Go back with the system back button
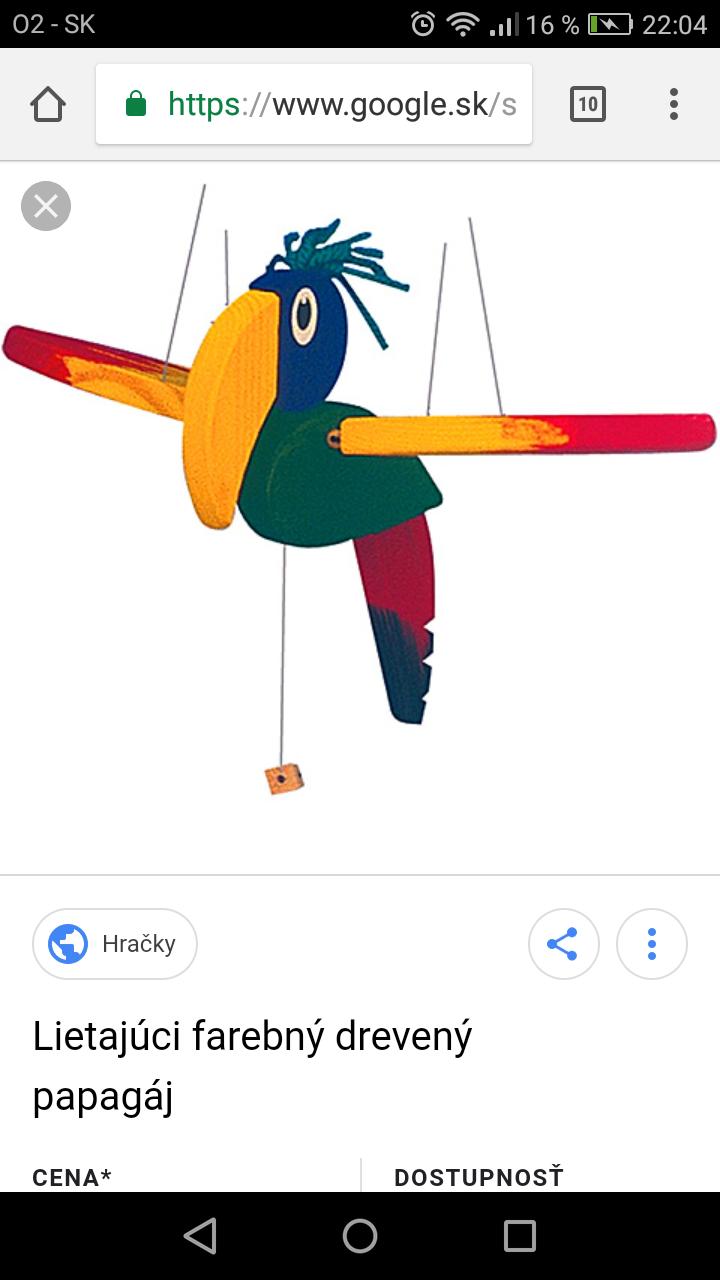Viewport: 720px width, 1280px height. pyautogui.click(x=200, y=1236)
